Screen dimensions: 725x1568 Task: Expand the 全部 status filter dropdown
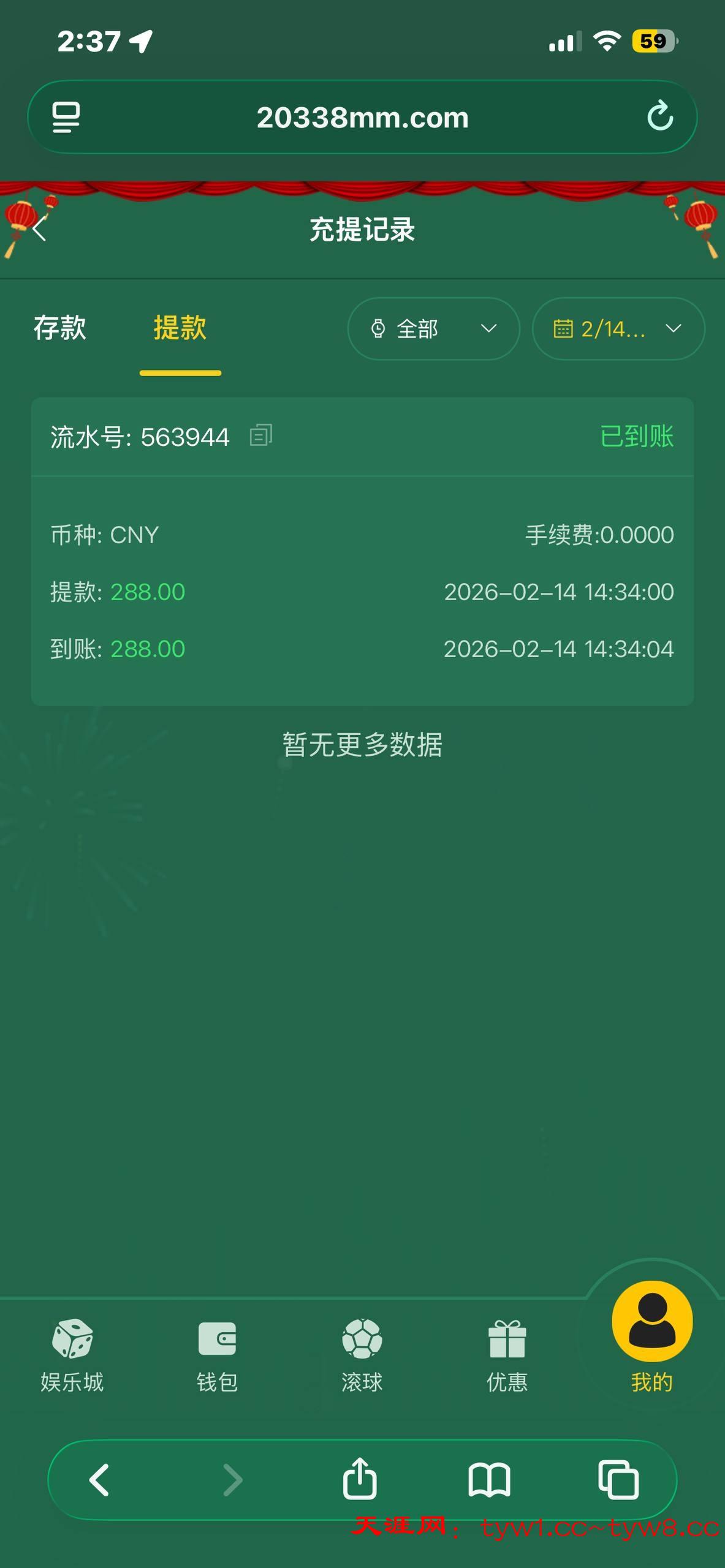433,329
